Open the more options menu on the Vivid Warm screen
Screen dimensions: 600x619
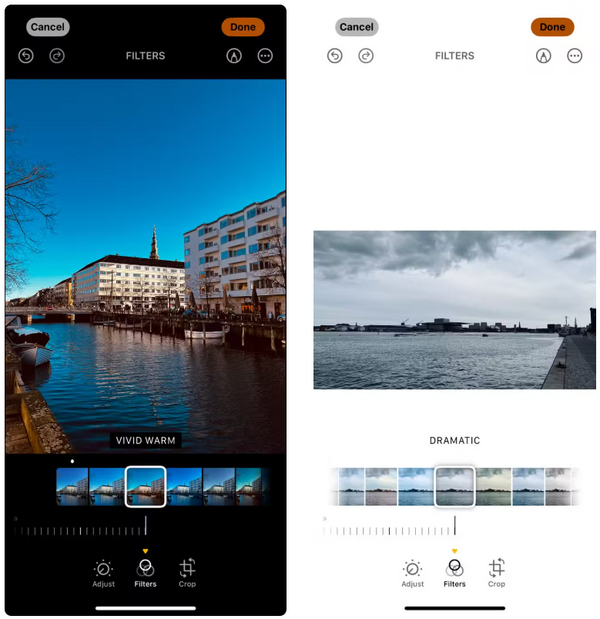coord(265,56)
